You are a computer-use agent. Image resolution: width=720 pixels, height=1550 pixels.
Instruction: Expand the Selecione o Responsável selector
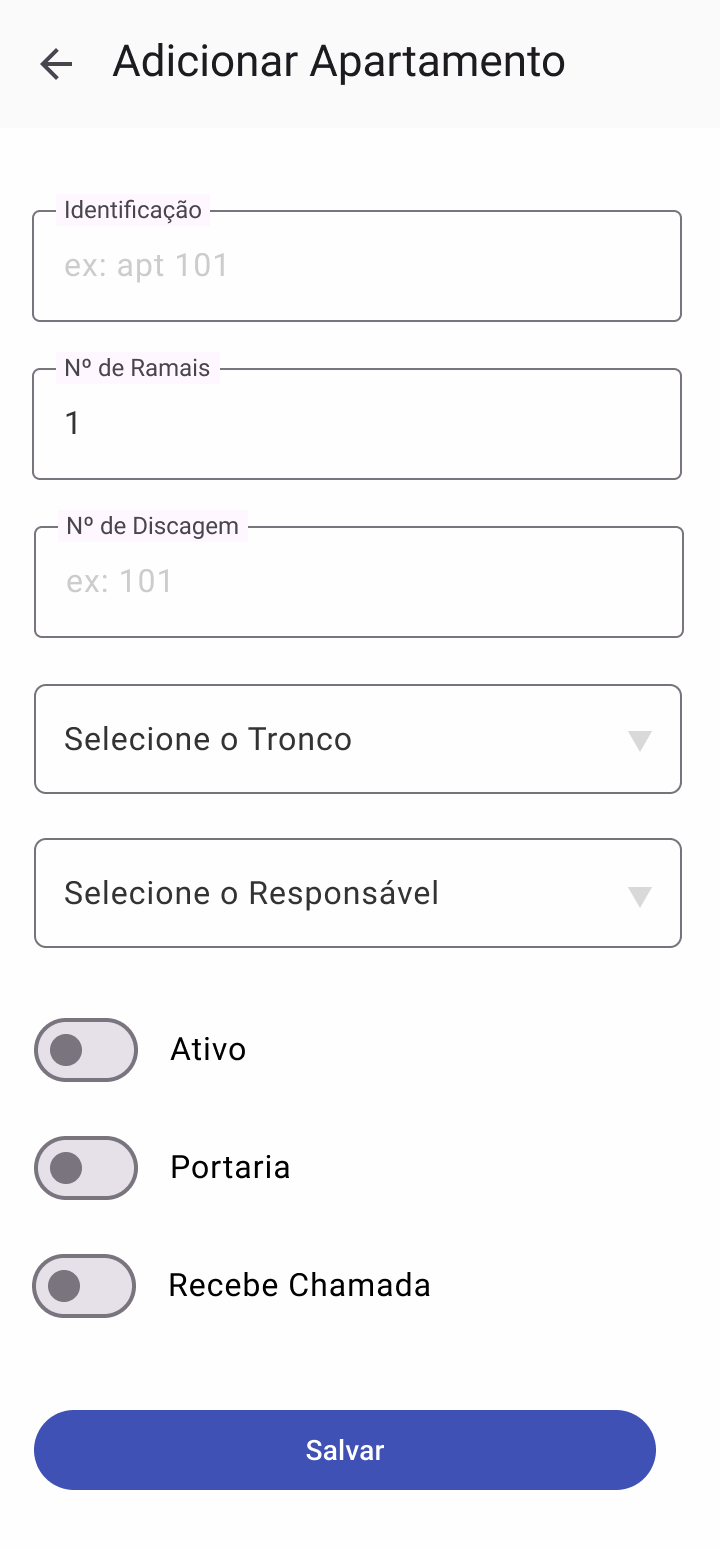click(x=357, y=893)
